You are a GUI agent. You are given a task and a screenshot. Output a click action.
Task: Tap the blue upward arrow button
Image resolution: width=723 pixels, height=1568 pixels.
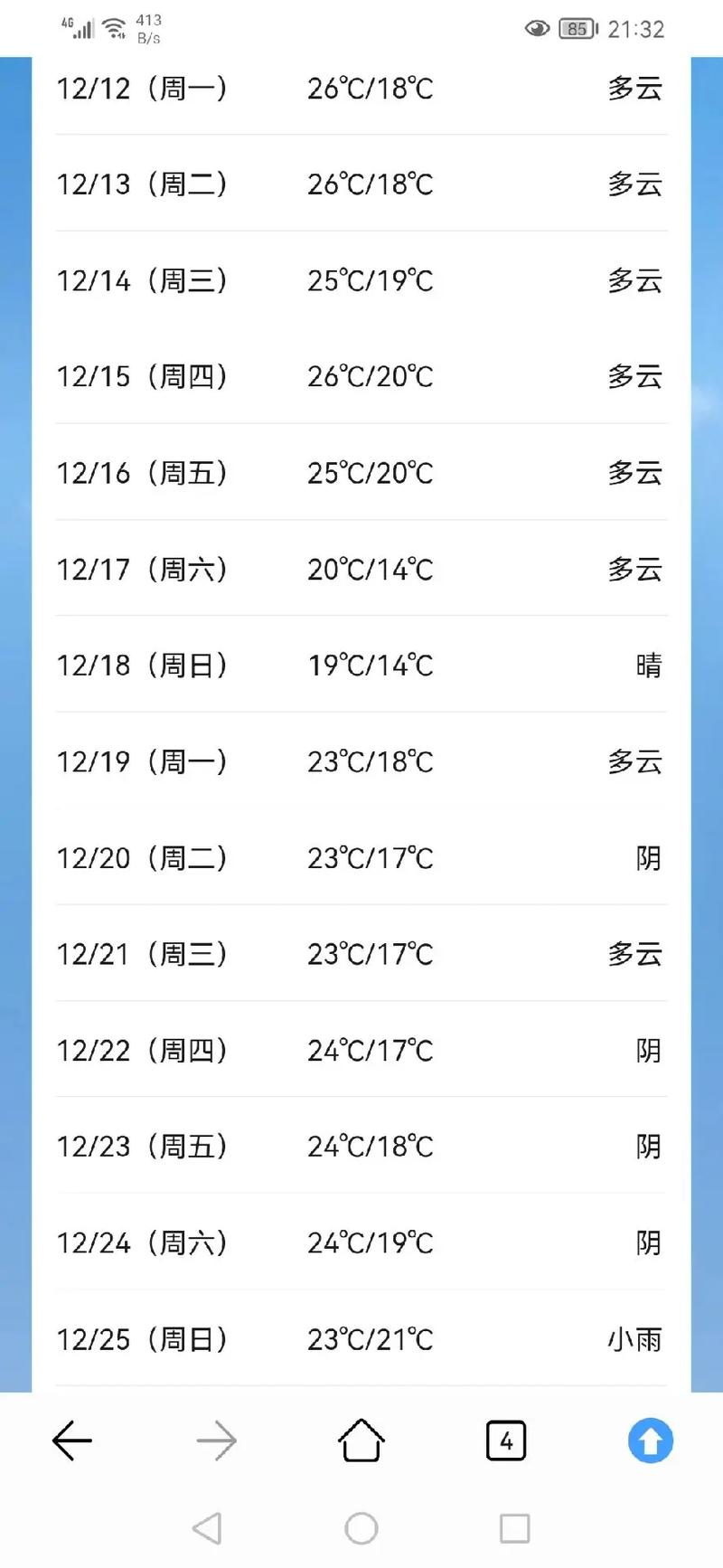pyautogui.click(x=651, y=1440)
